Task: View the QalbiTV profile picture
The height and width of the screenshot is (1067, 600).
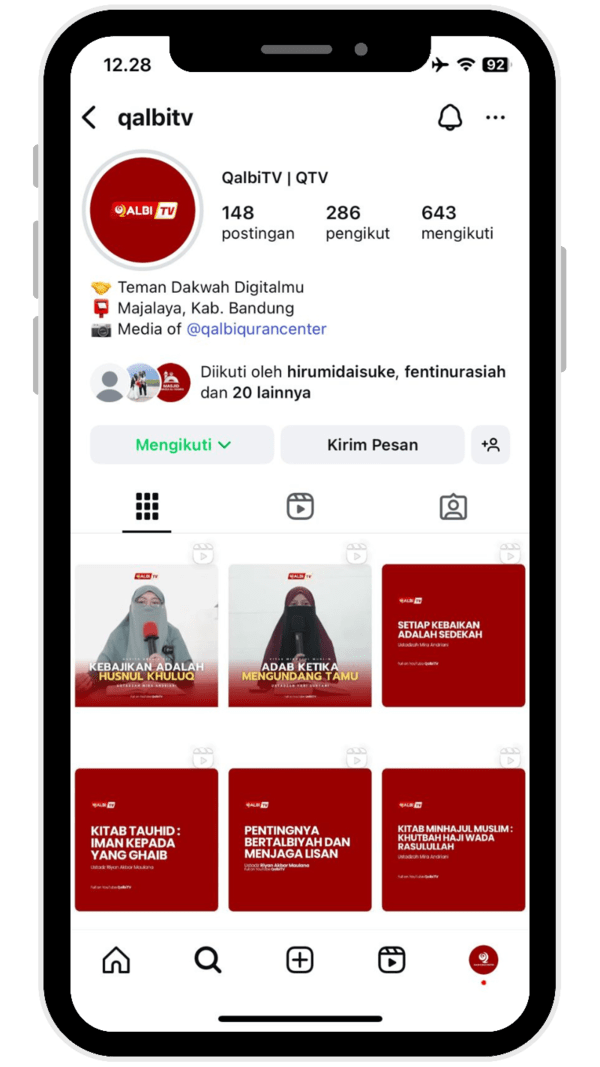Action: 143,211
